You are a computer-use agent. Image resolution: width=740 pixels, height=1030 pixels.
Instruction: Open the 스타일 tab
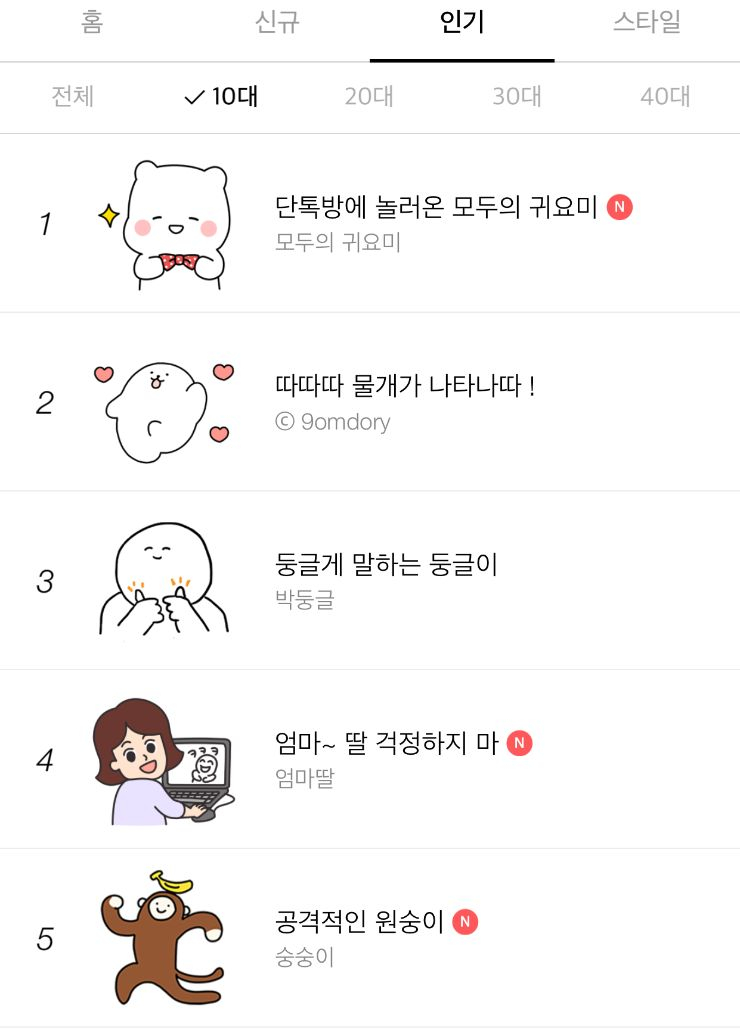click(x=647, y=24)
